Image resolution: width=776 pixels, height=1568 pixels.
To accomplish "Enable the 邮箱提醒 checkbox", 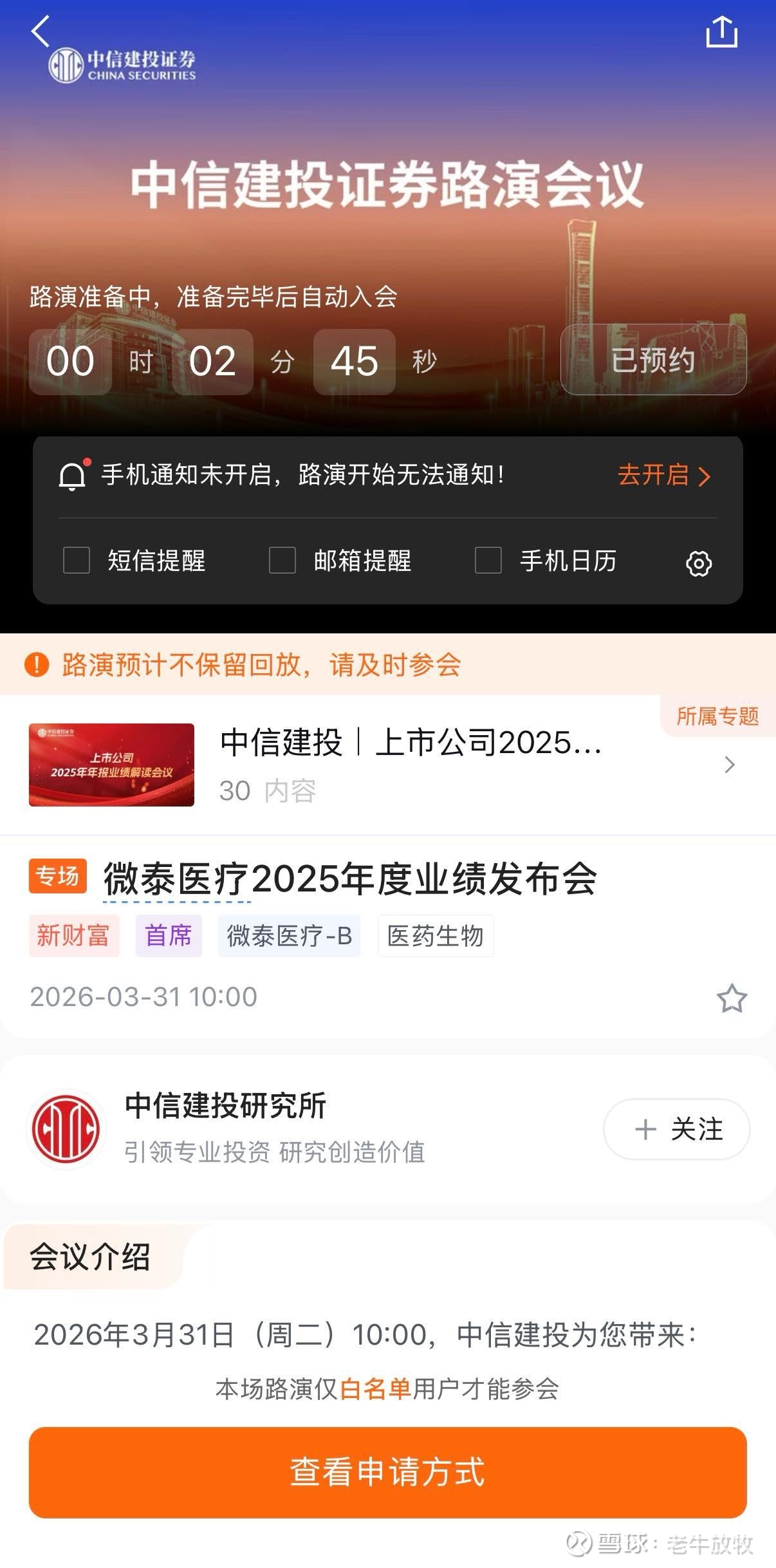I will (282, 560).
